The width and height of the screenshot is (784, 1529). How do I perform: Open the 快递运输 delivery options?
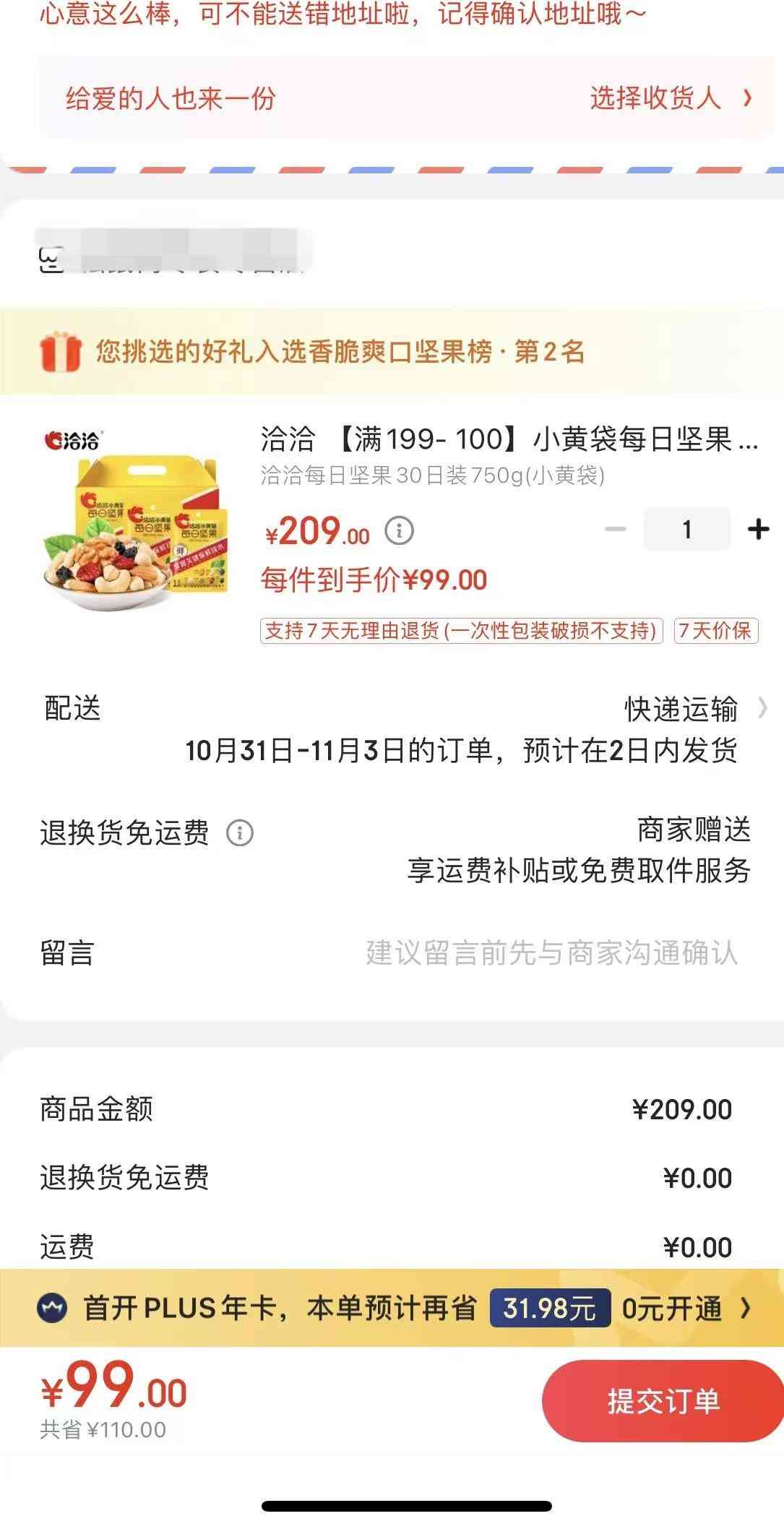pyautogui.click(x=694, y=710)
